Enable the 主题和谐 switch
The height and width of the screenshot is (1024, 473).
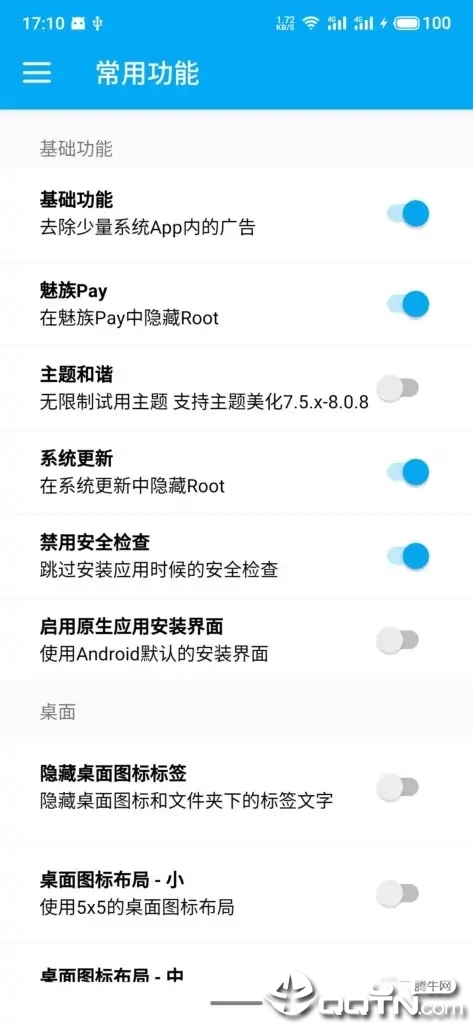(x=398, y=388)
